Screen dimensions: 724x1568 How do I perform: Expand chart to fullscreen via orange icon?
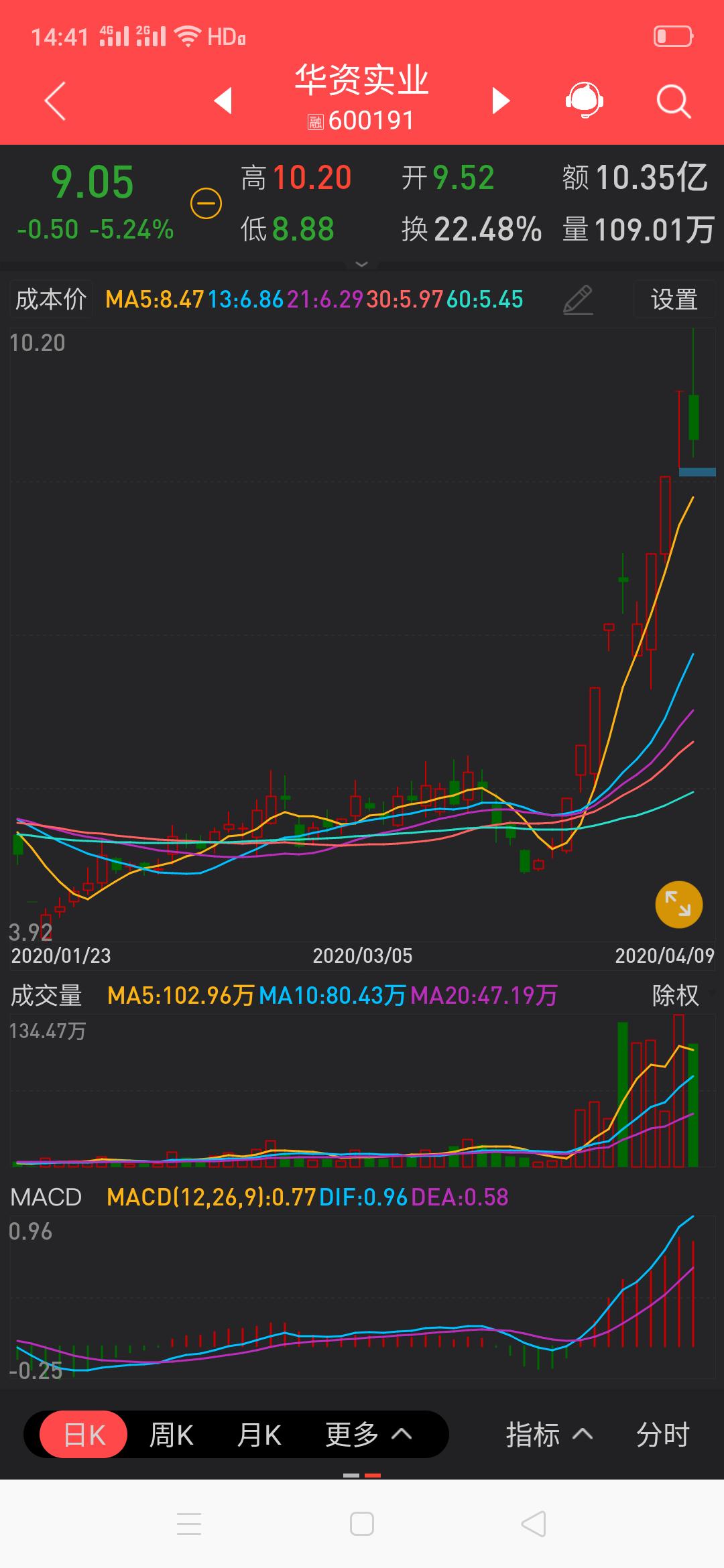[680, 904]
